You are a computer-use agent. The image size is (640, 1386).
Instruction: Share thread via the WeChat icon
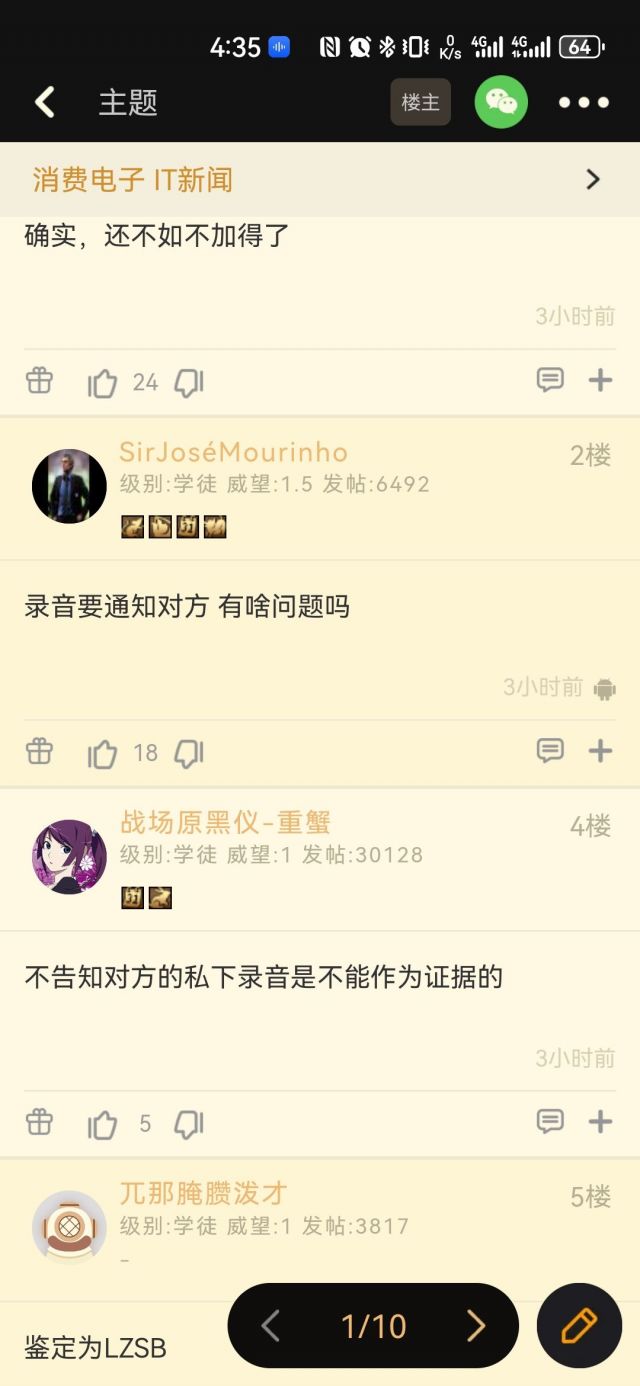(501, 102)
